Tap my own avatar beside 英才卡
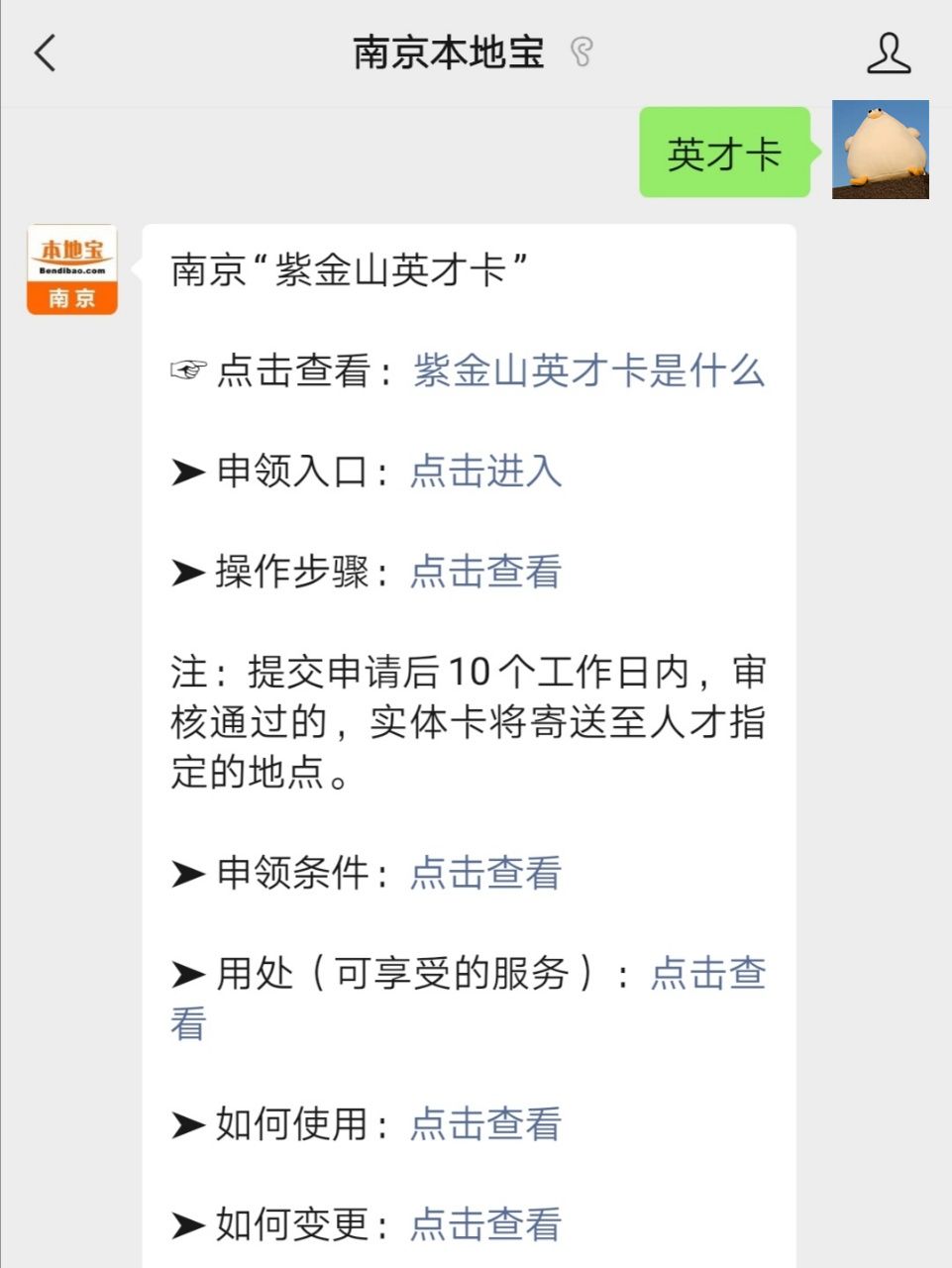This screenshot has height=1268, width=952. coord(880,150)
